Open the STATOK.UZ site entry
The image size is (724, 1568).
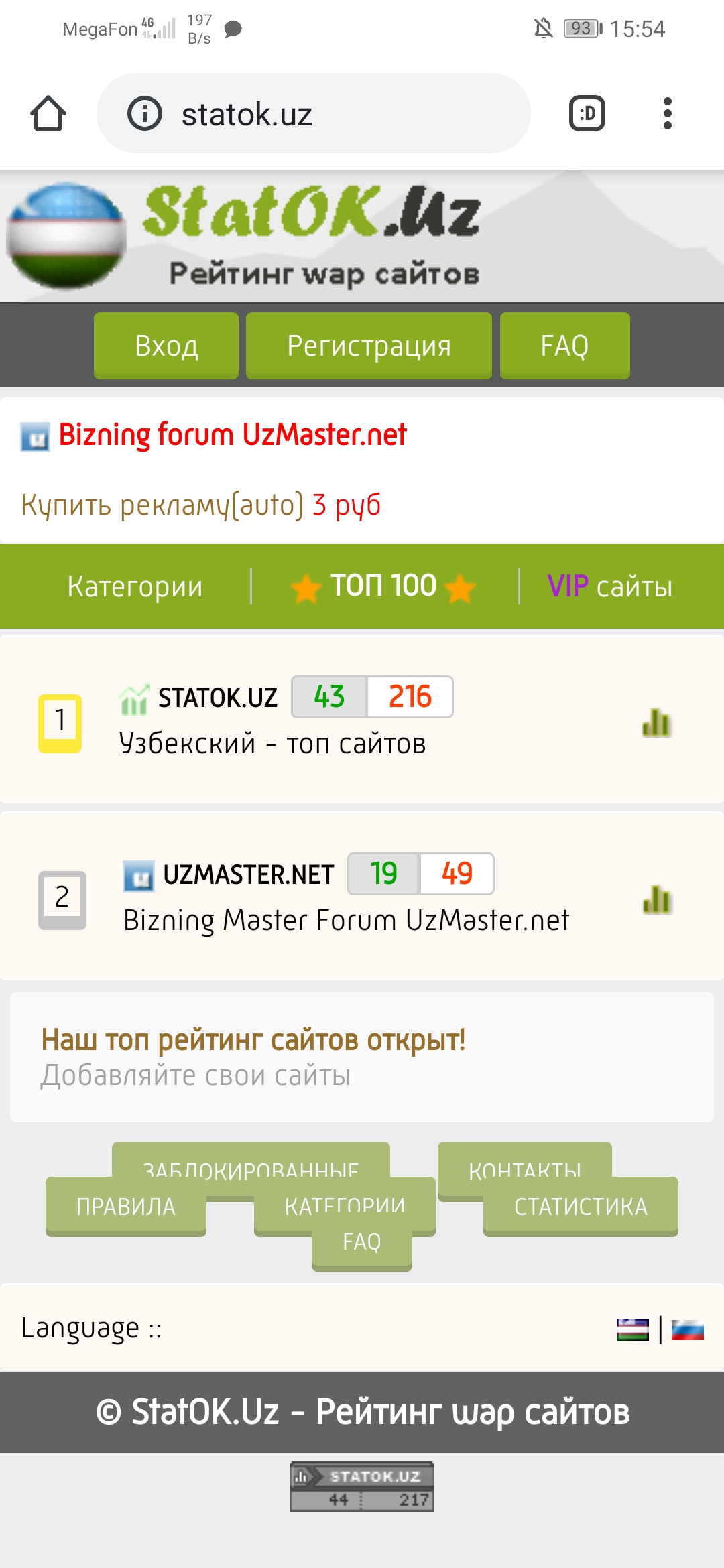[217, 698]
